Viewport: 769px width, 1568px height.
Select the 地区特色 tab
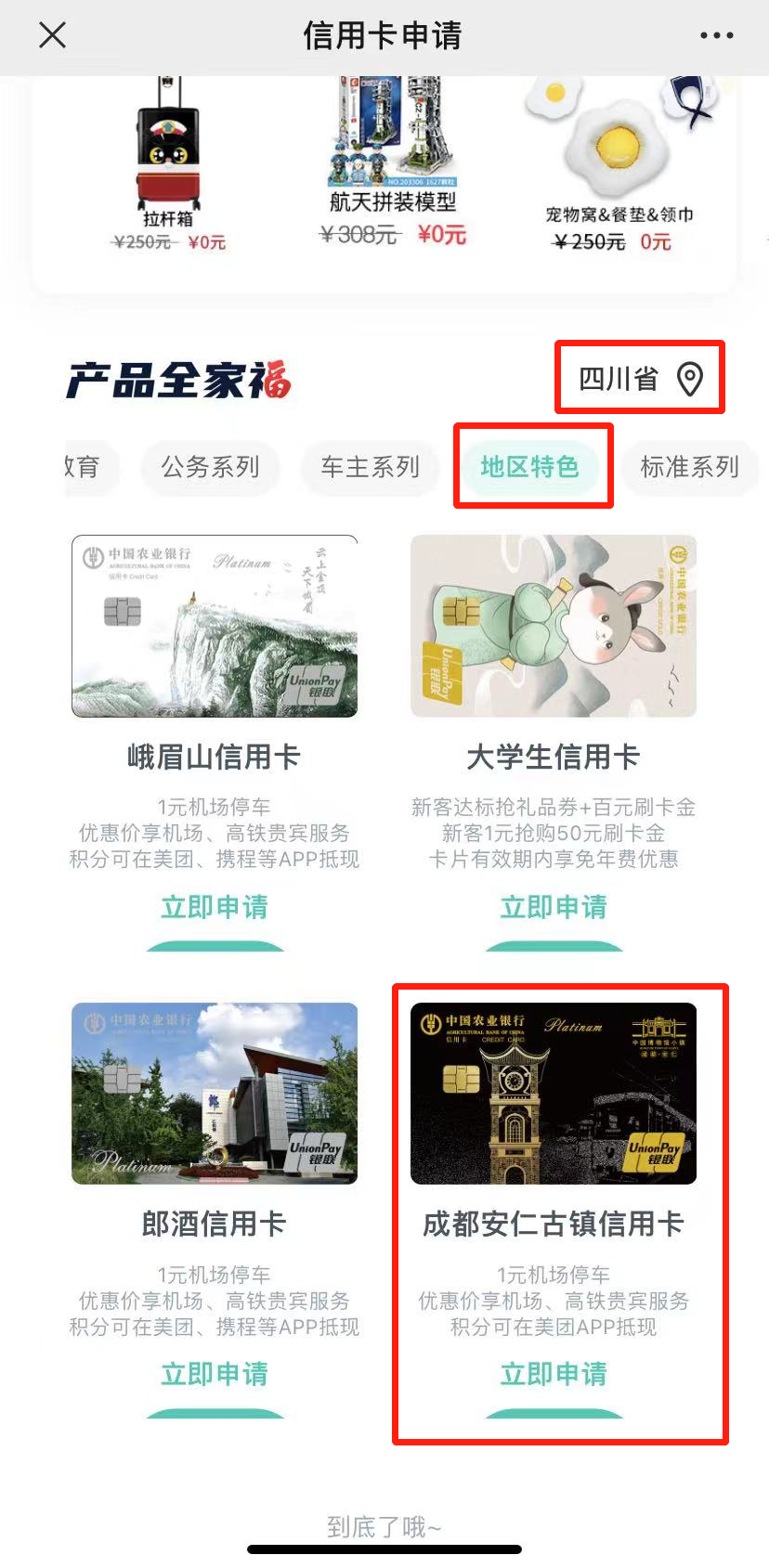click(530, 466)
